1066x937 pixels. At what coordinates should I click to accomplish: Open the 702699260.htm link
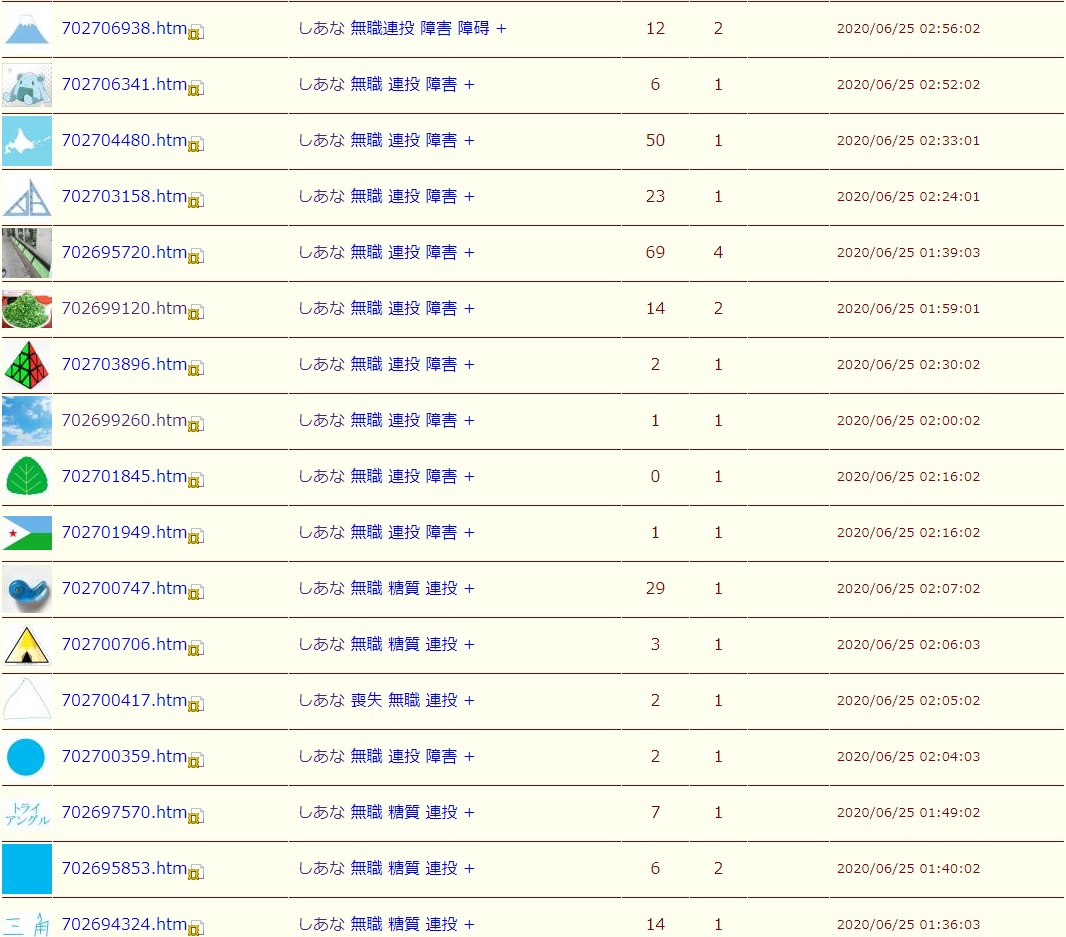click(x=124, y=420)
